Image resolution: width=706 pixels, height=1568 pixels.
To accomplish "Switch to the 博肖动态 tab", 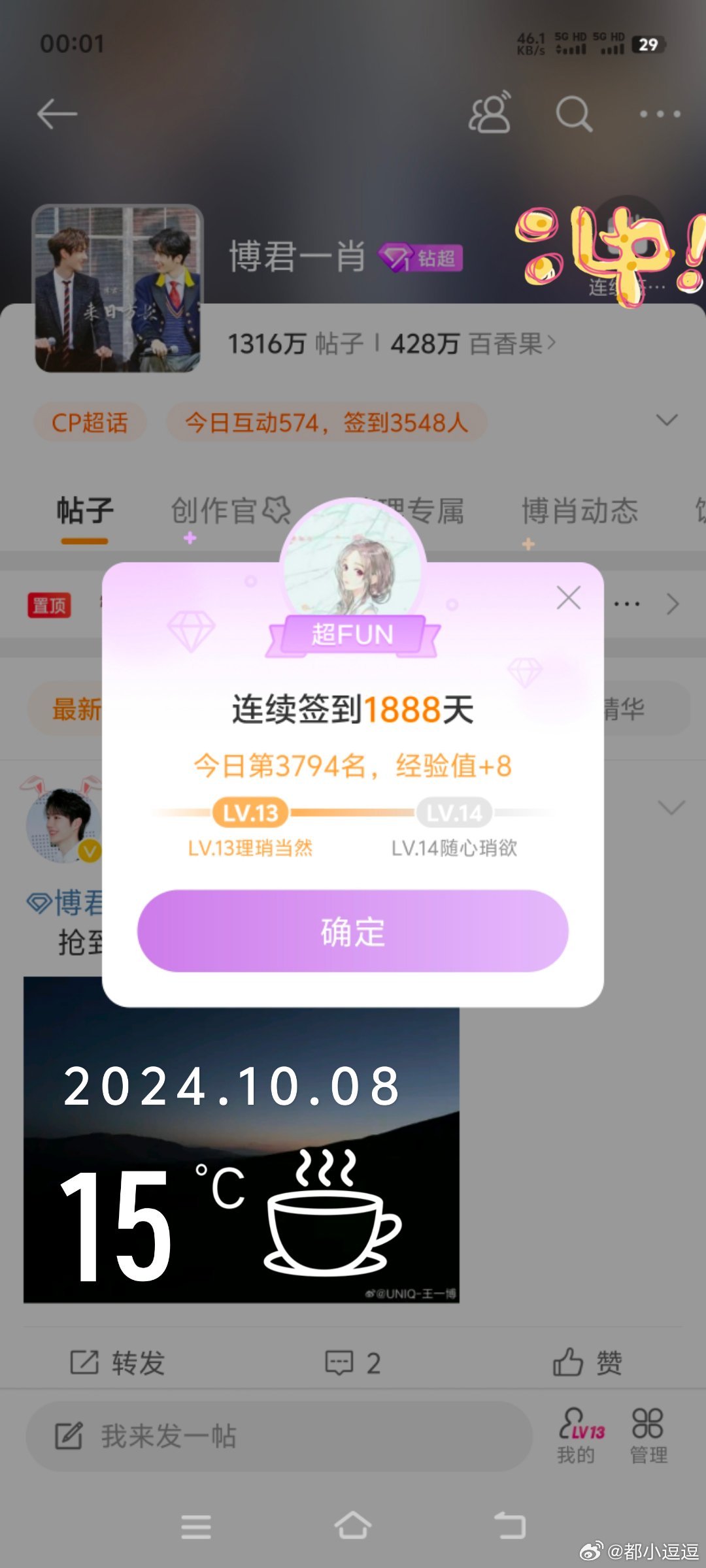I will [x=580, y=510].
